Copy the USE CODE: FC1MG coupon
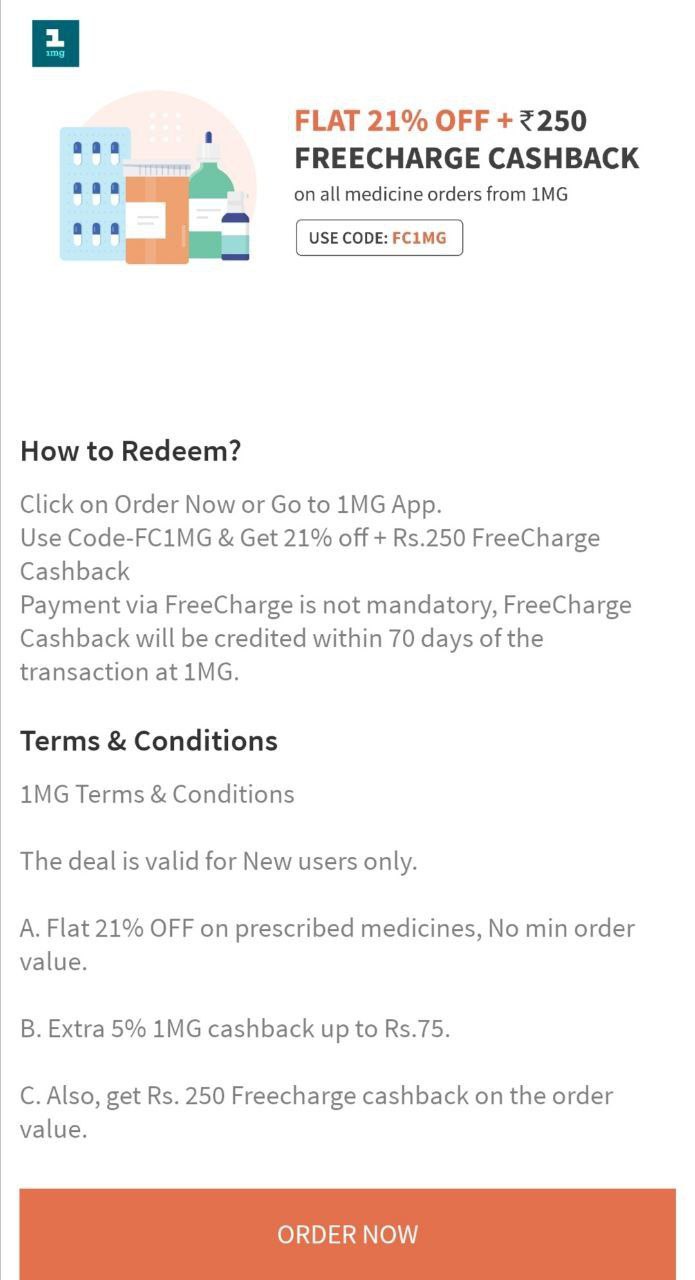Image resolution: width=695 pixels, height=1280 pixels. point(379,238)
